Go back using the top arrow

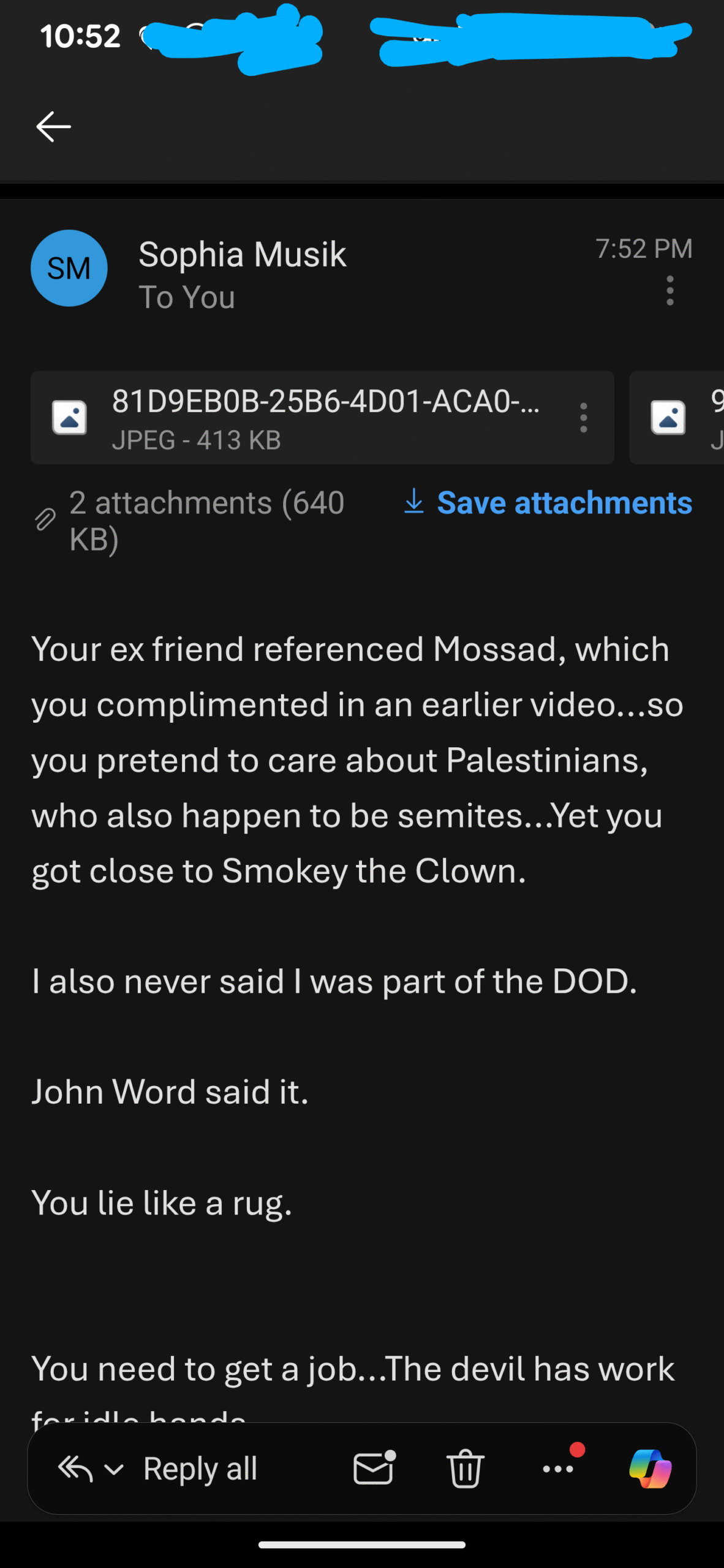point(53,127)
